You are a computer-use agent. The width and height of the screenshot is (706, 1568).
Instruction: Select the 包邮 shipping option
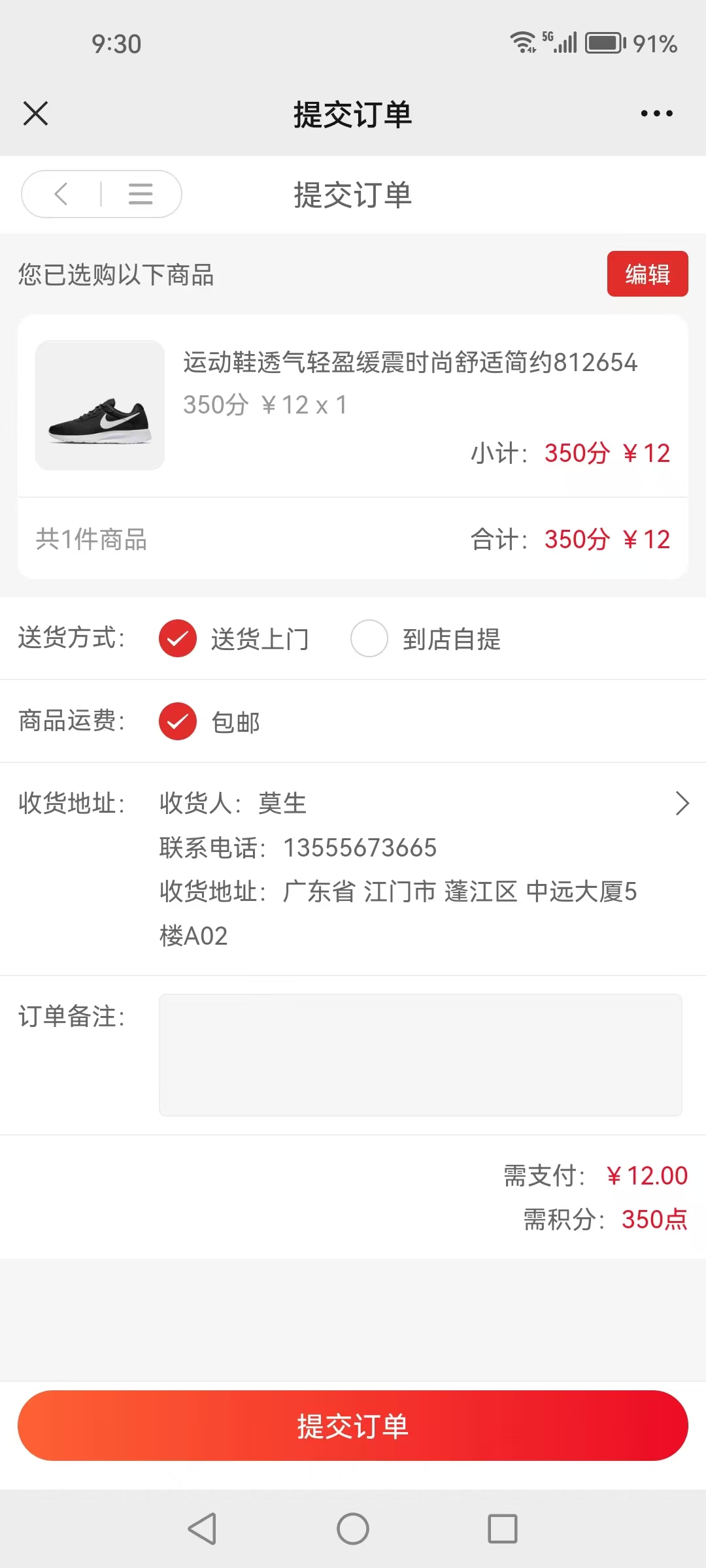(x=178, y=721)
